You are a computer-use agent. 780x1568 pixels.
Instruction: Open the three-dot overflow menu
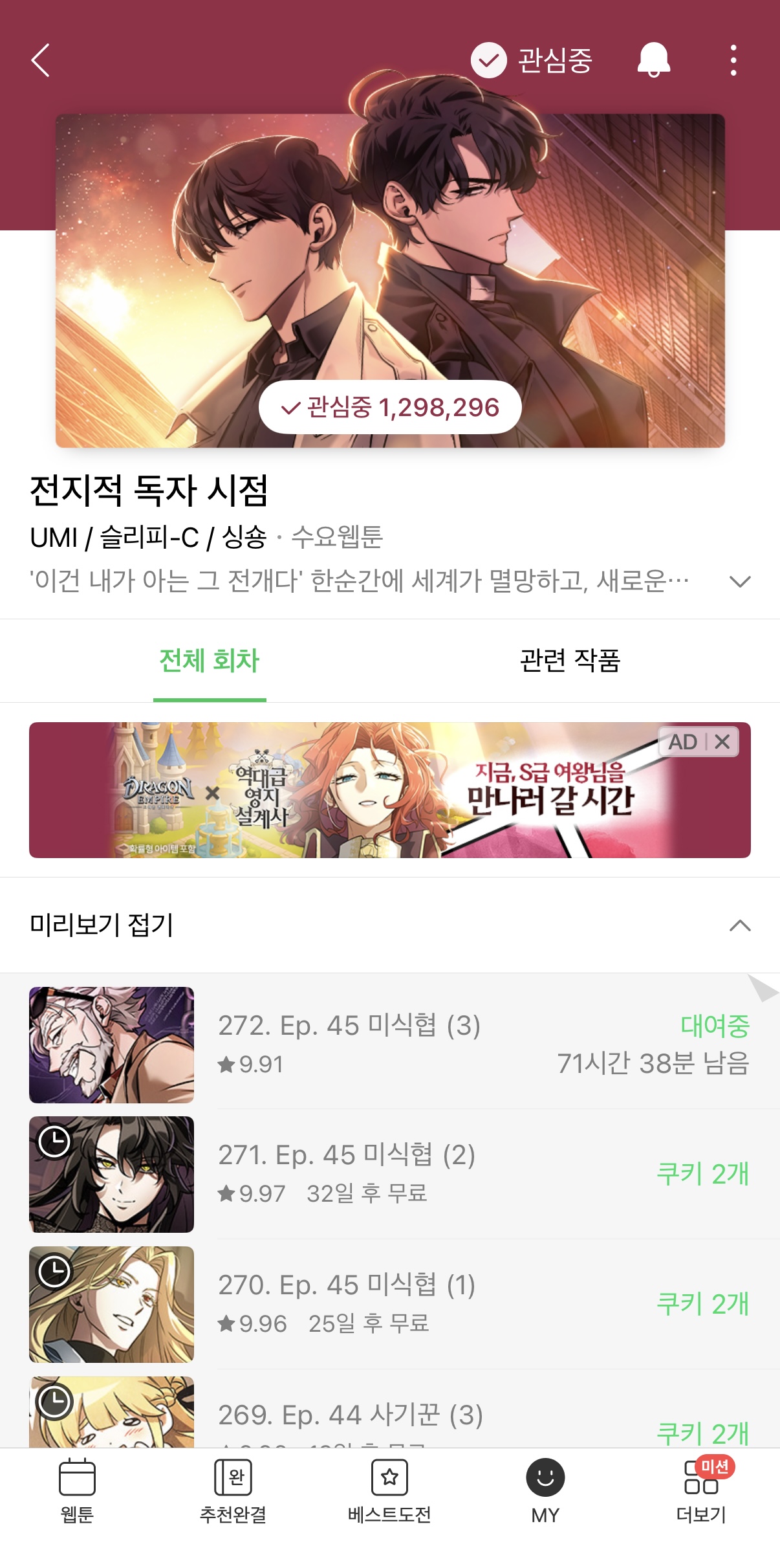point(733,60)
